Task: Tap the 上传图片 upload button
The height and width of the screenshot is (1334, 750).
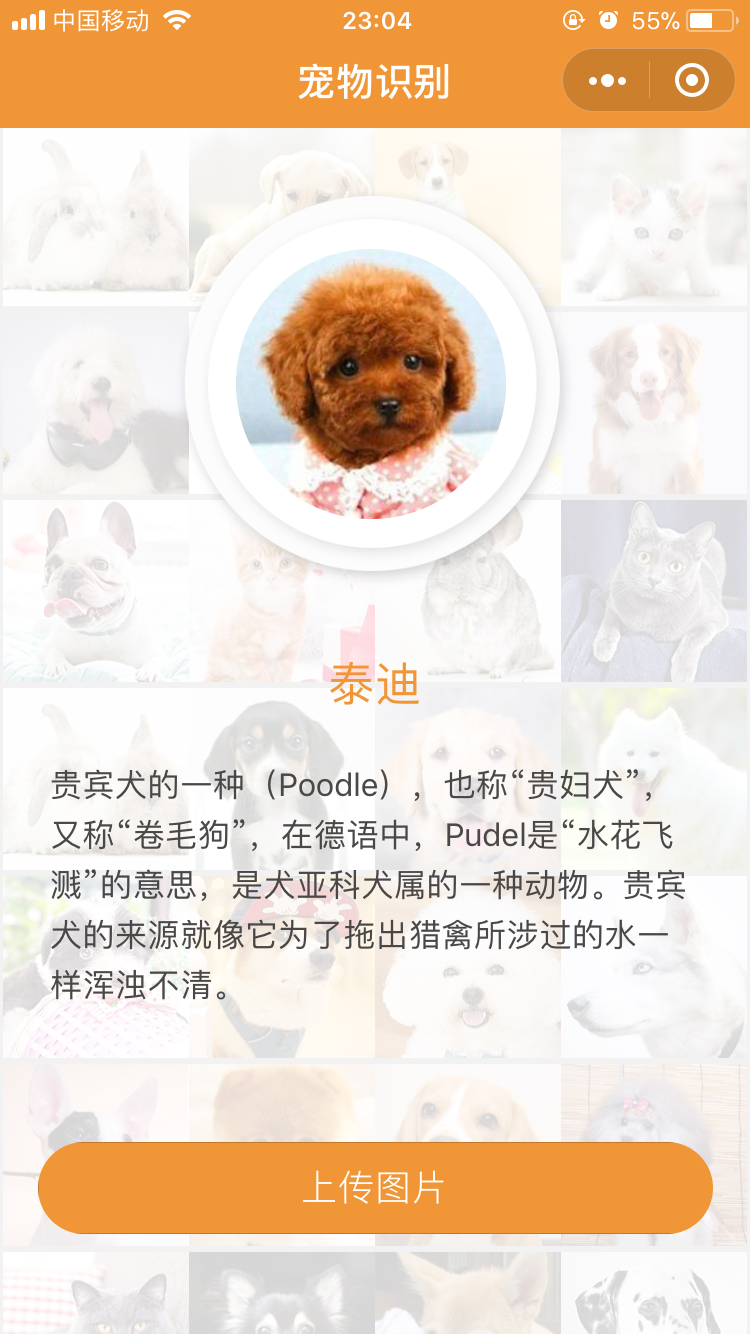Action: pos(375,1188)
